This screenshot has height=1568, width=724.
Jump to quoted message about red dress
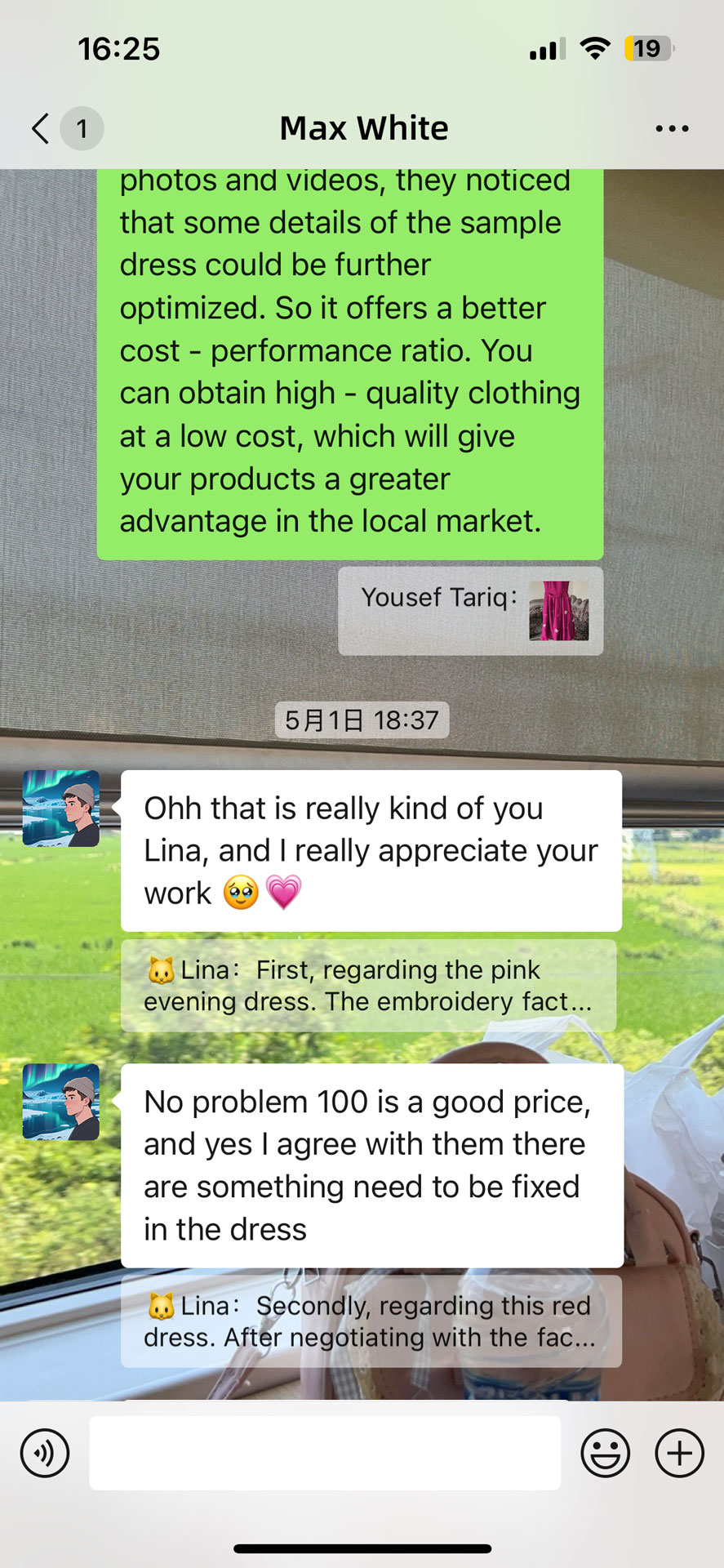[371, 1321]
